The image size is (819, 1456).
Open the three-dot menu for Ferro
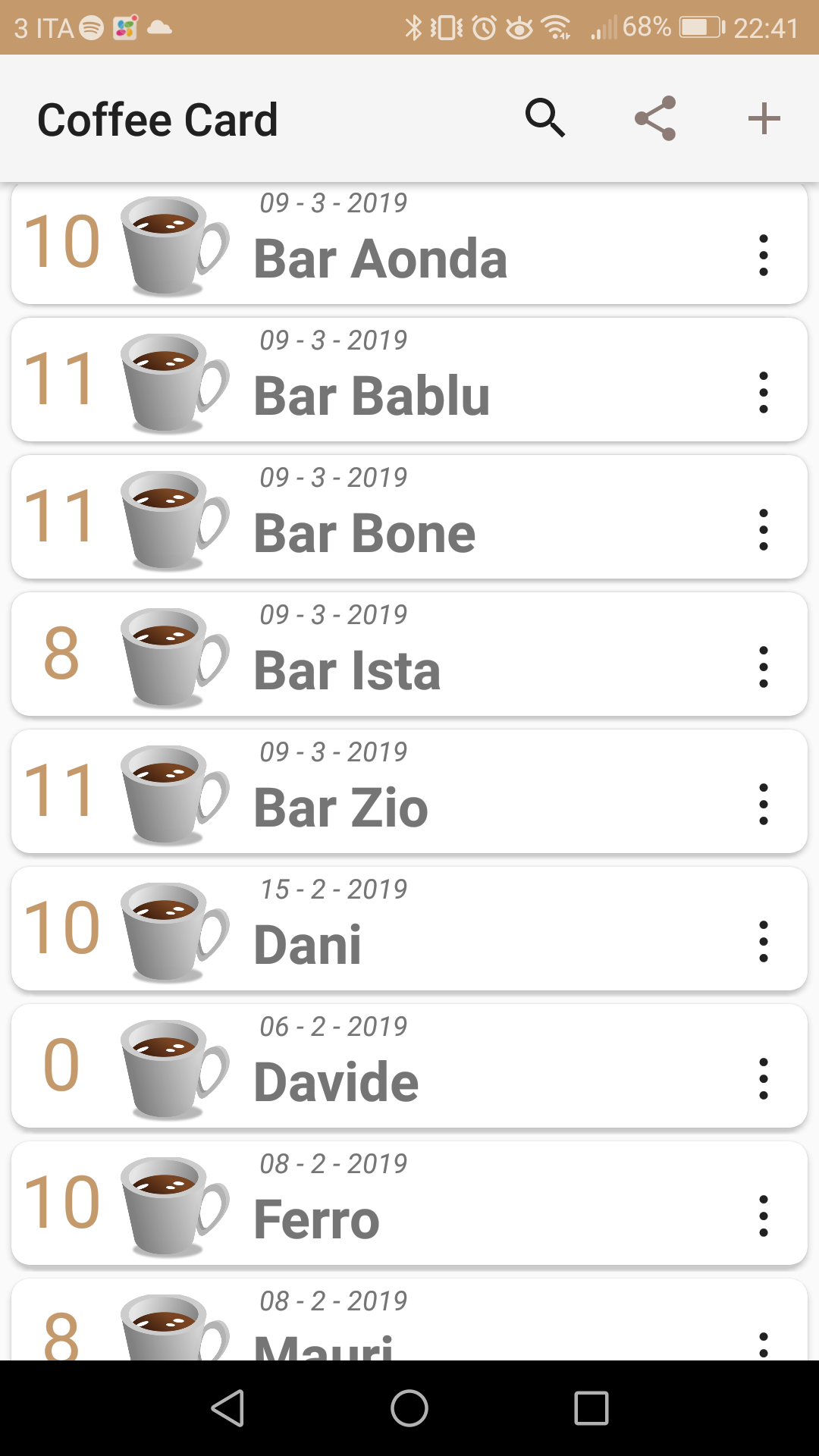764,1216
